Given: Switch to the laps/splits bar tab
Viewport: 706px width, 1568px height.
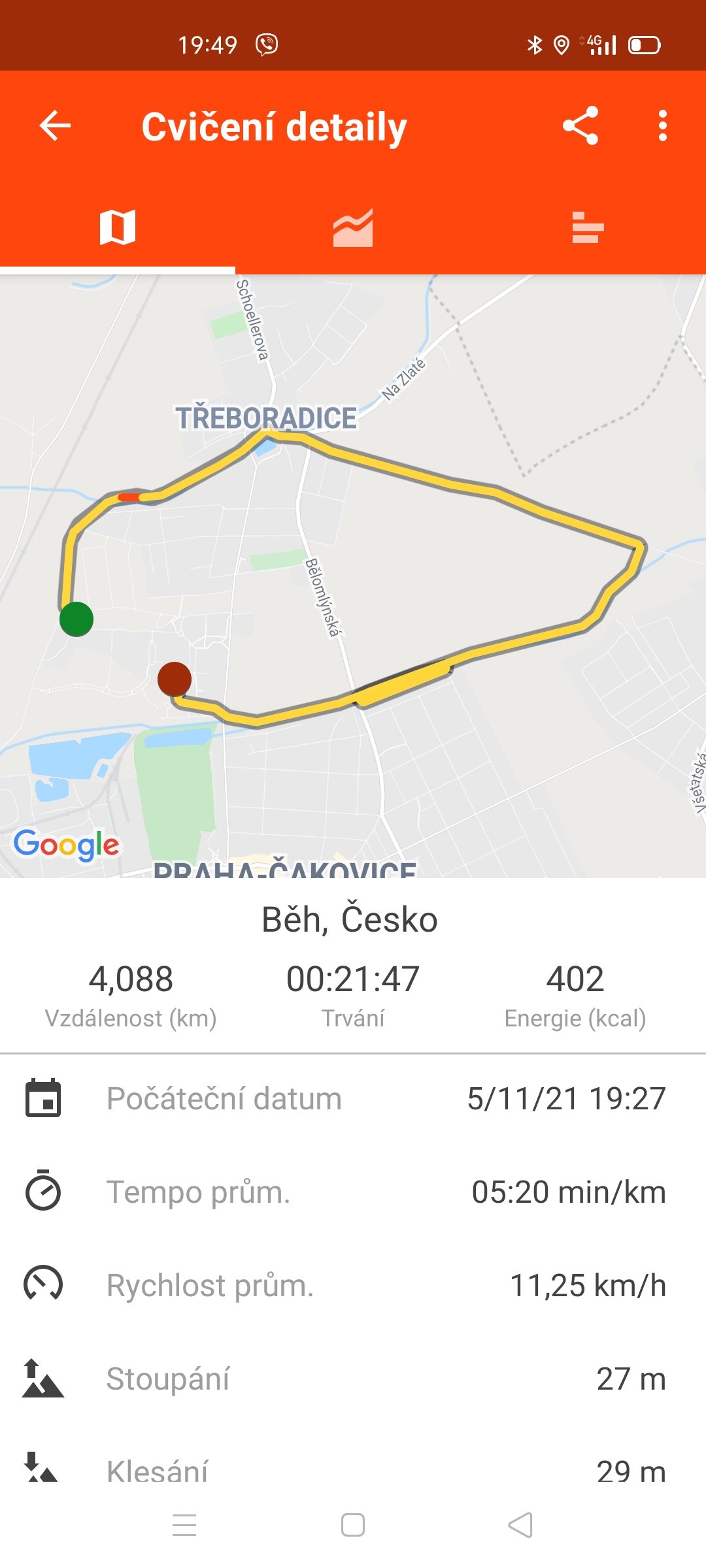Looking at the screenshot, I should pyautogui.click(x=588, y=227).
